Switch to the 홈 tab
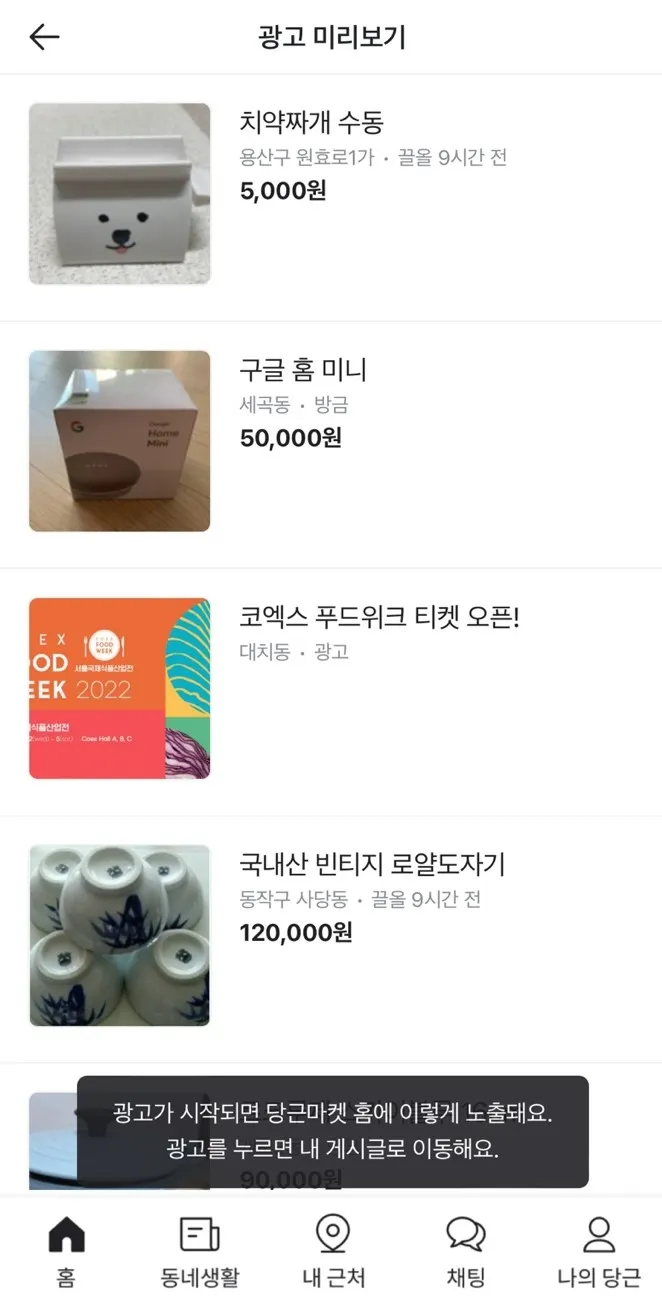Screen dimensions: 662x1315 point(67,1253)
